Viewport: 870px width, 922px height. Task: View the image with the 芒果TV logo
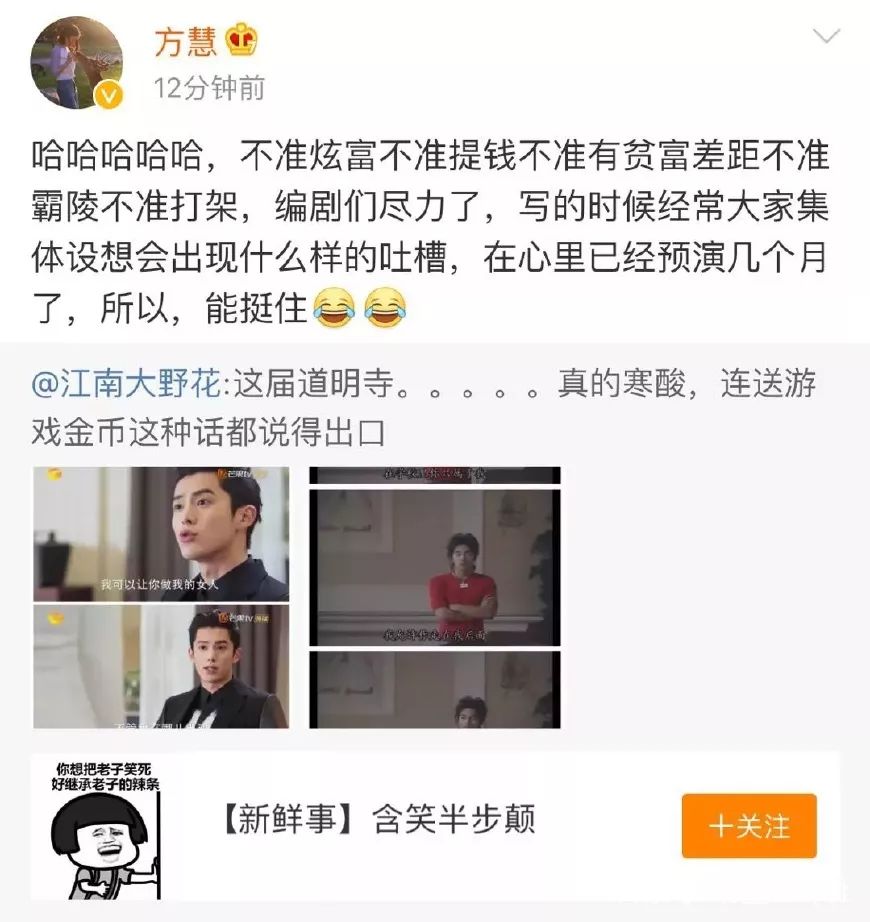pyautogui.click(x=161, y=534)
